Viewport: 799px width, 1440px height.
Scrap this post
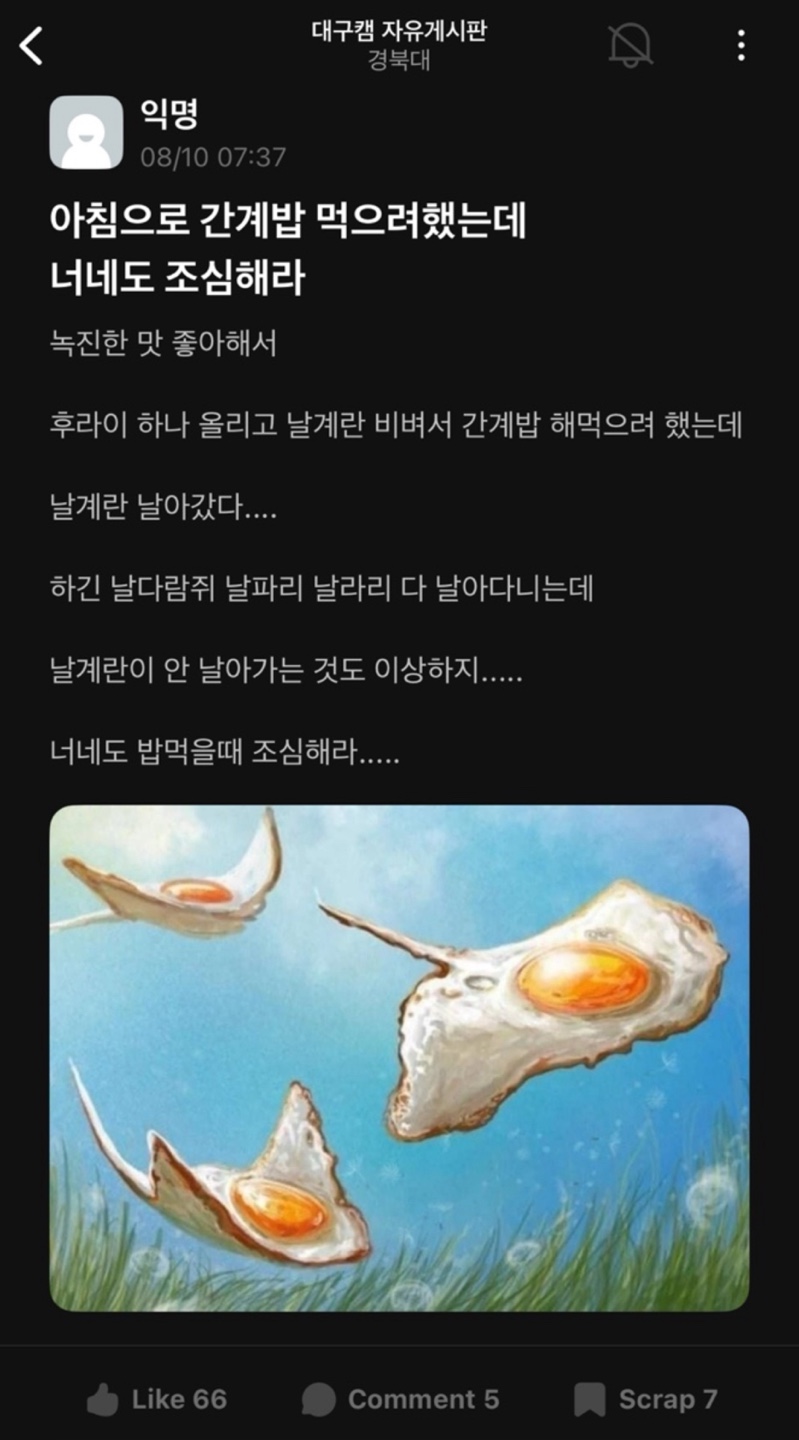point(646,1399)
